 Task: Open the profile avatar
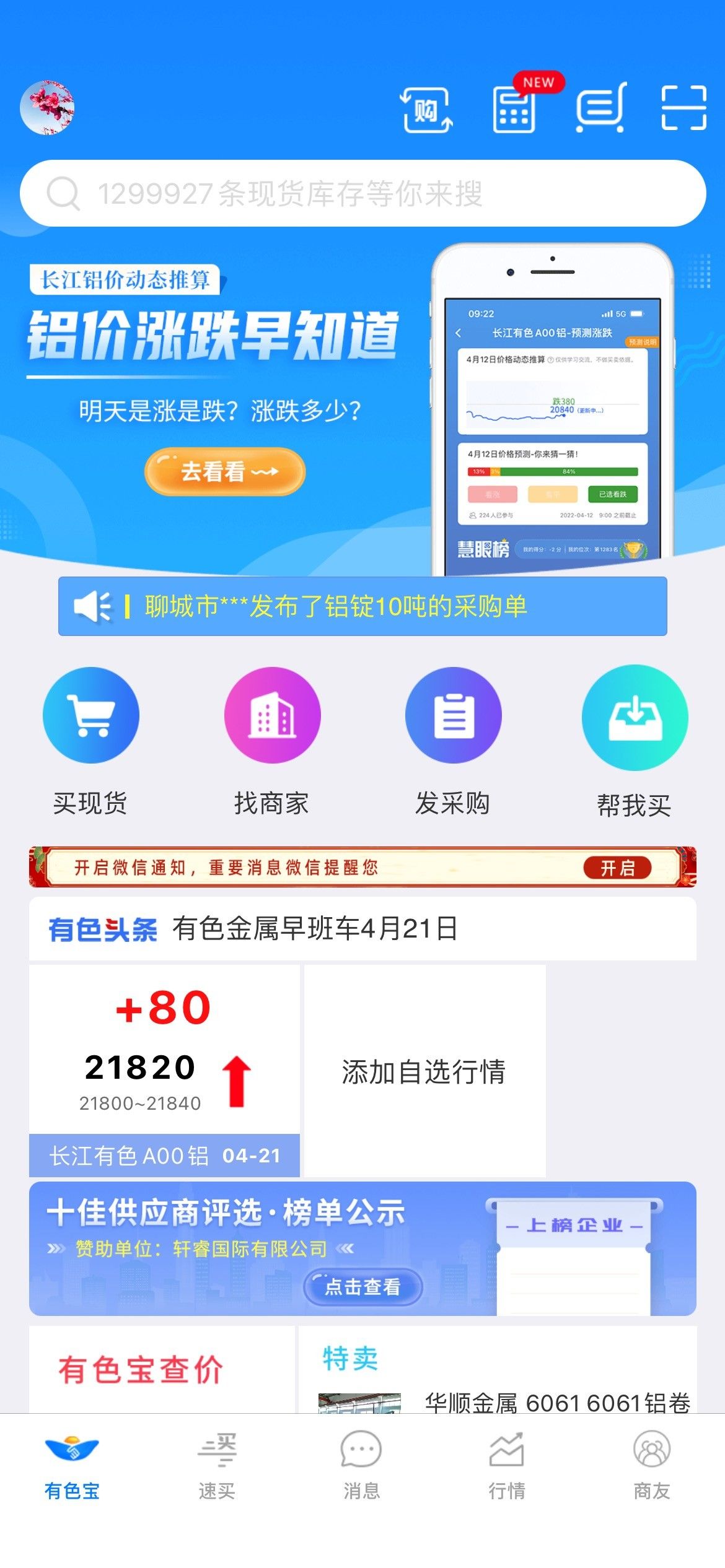(x=47, y=107)
